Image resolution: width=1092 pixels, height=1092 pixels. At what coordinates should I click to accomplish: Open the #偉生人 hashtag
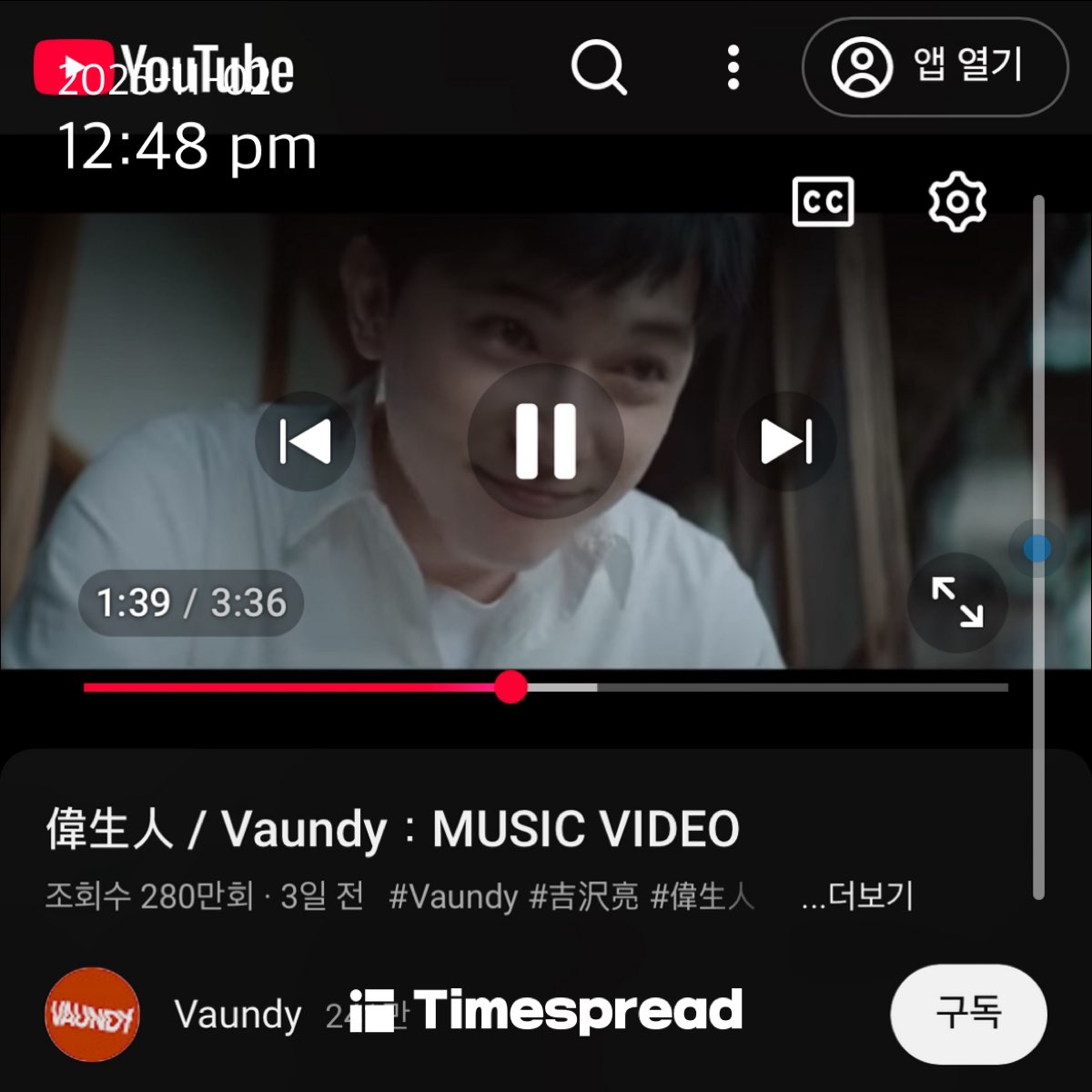(x=703, y=897)
